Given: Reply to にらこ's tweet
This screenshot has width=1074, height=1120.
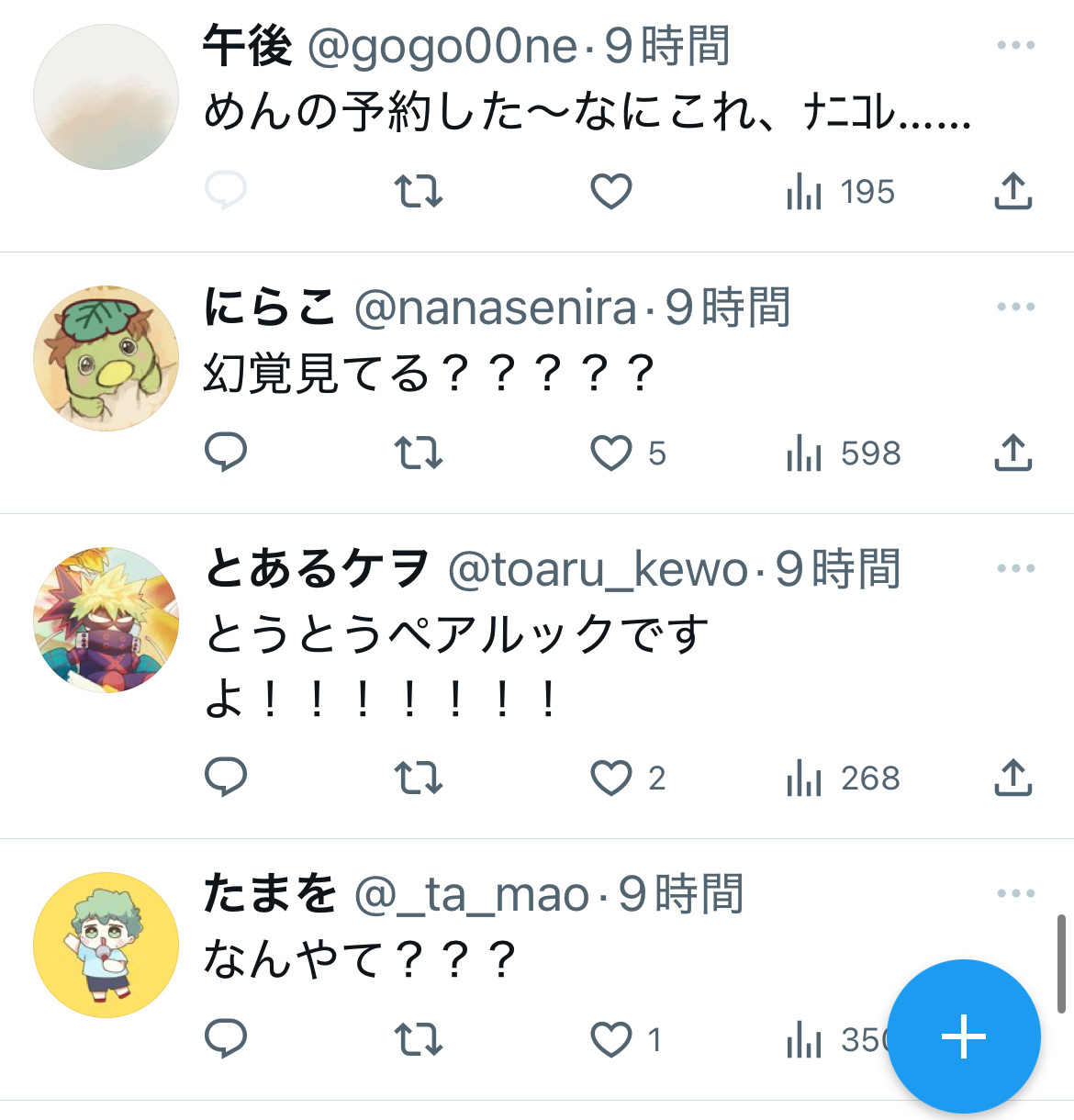Looking at the screenshot, I should click(225, 452).
